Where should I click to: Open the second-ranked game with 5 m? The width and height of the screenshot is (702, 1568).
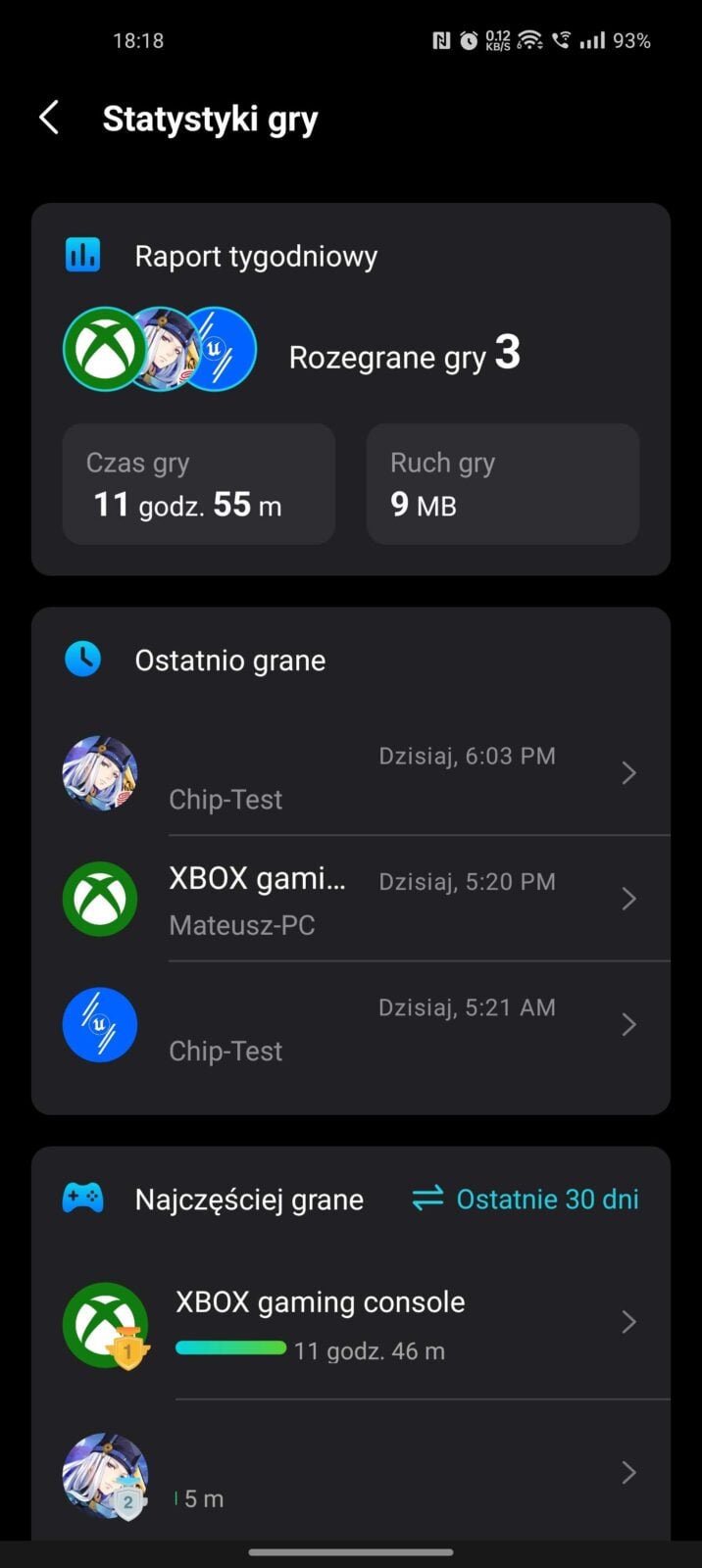coord(351,1473)
